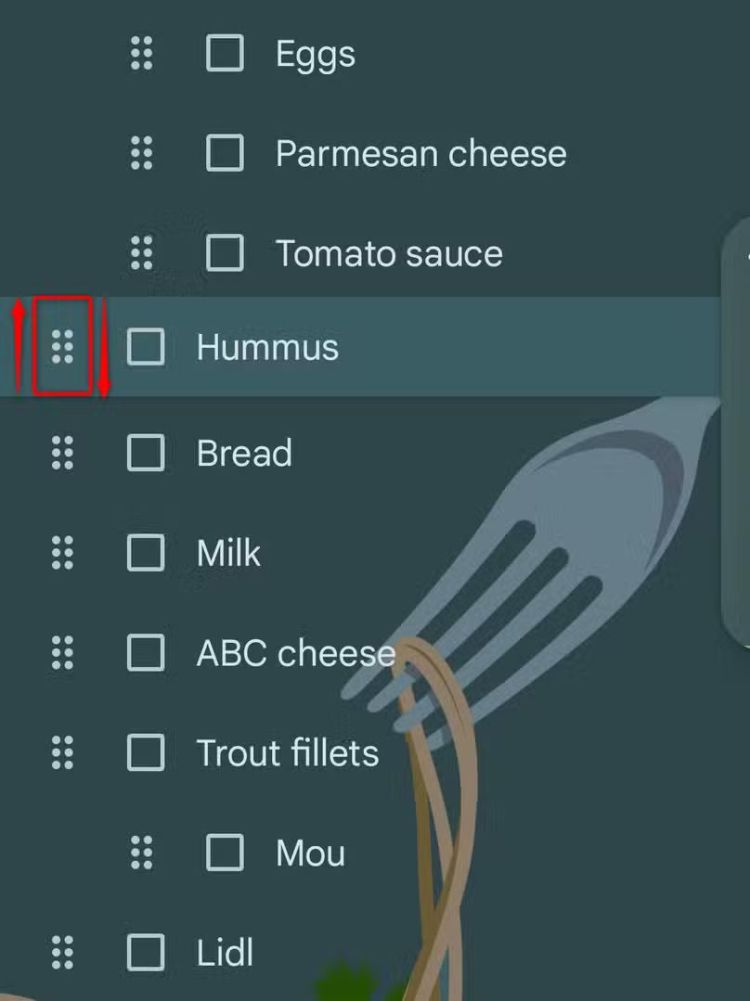Tick the Lidl checkbox
The image size is (750, 1001).
[146, 952]
